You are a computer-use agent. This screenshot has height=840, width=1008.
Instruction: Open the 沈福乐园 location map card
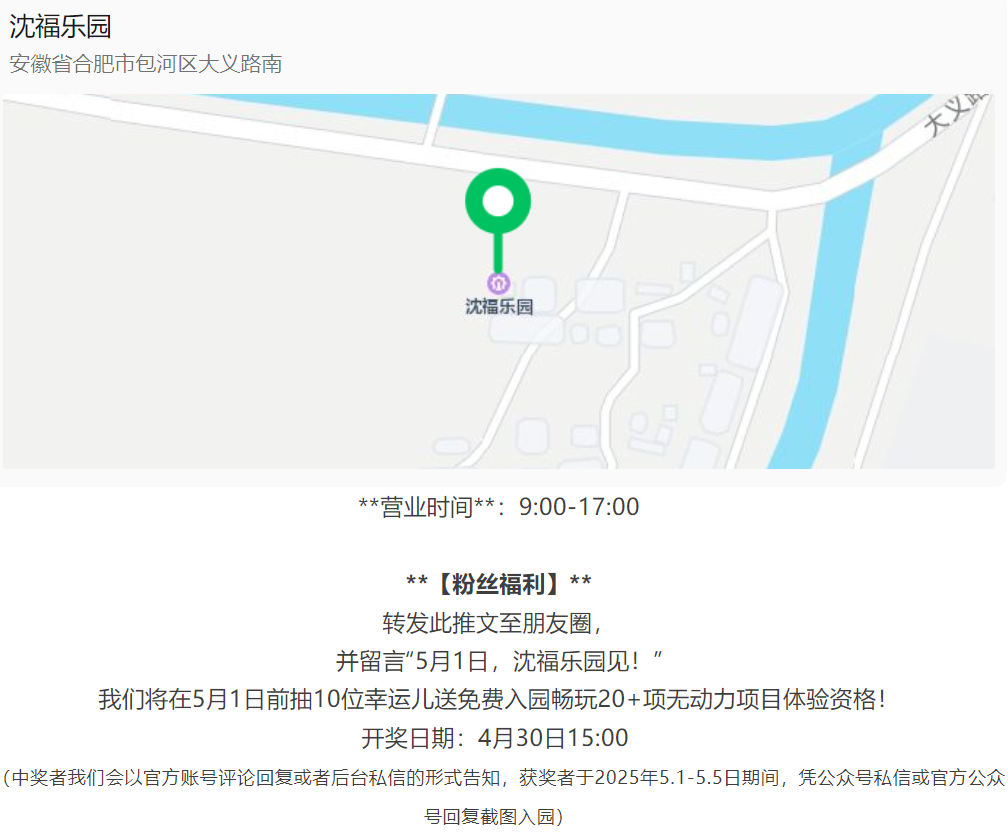[x=500, y=280]
